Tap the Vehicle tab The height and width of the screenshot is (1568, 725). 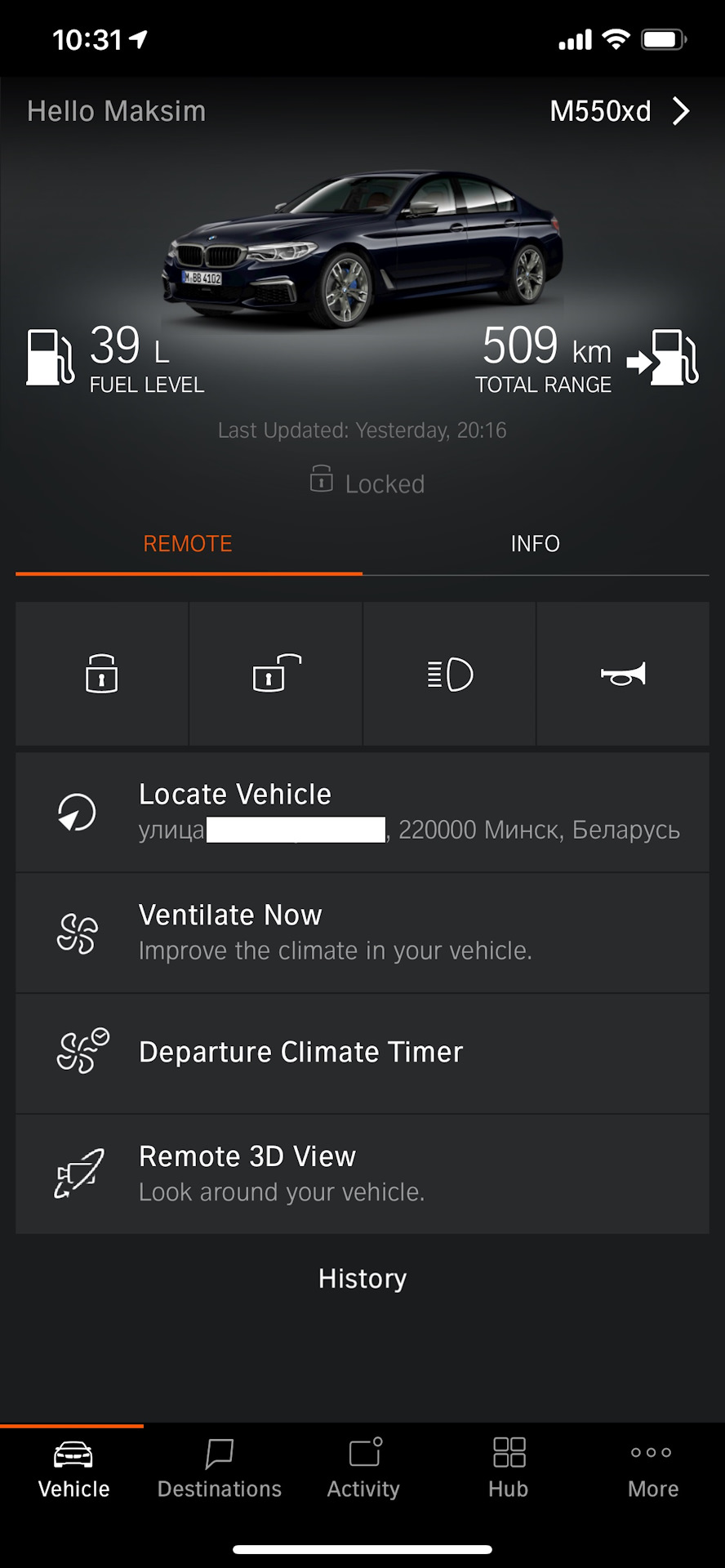(73, 1468)
